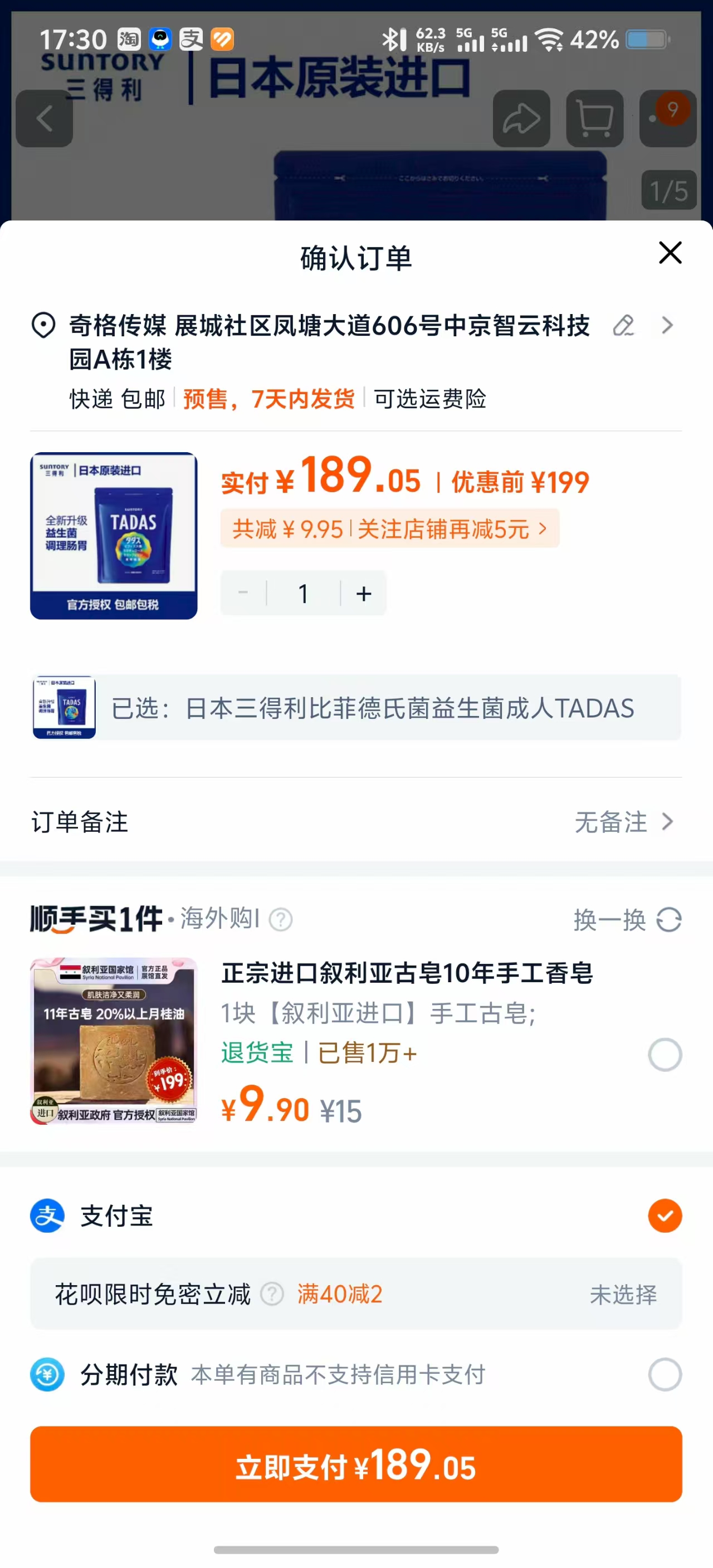Select the 分期付款 installment option
The height and width of the screenshot is (1568, 713).
[x=665, y=1374]
